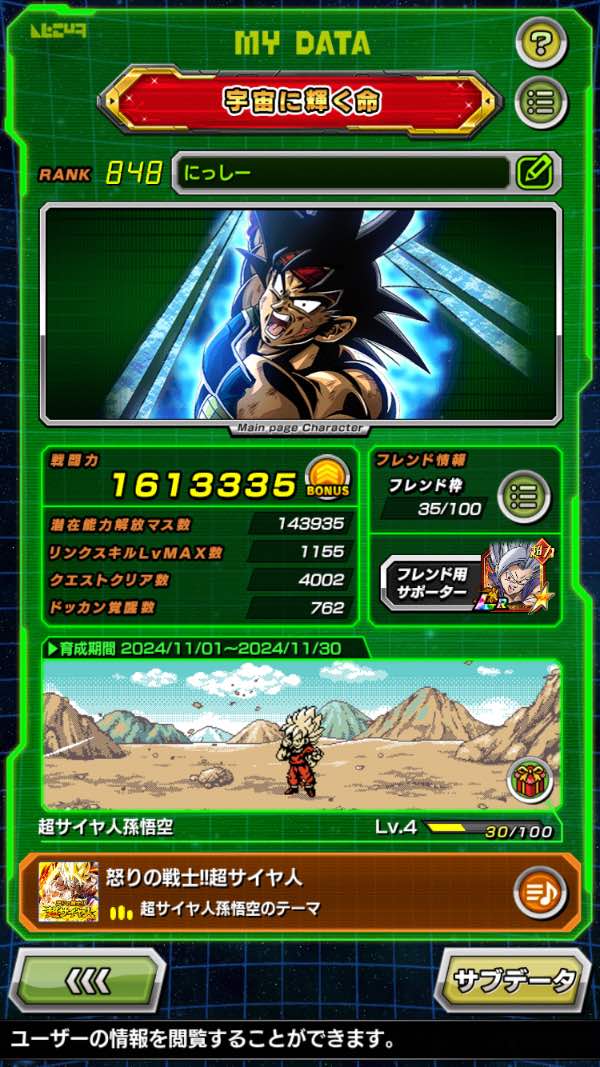Edit the player name にっしー
Viewport: 600px width, 1067px height.
point(535,173)
